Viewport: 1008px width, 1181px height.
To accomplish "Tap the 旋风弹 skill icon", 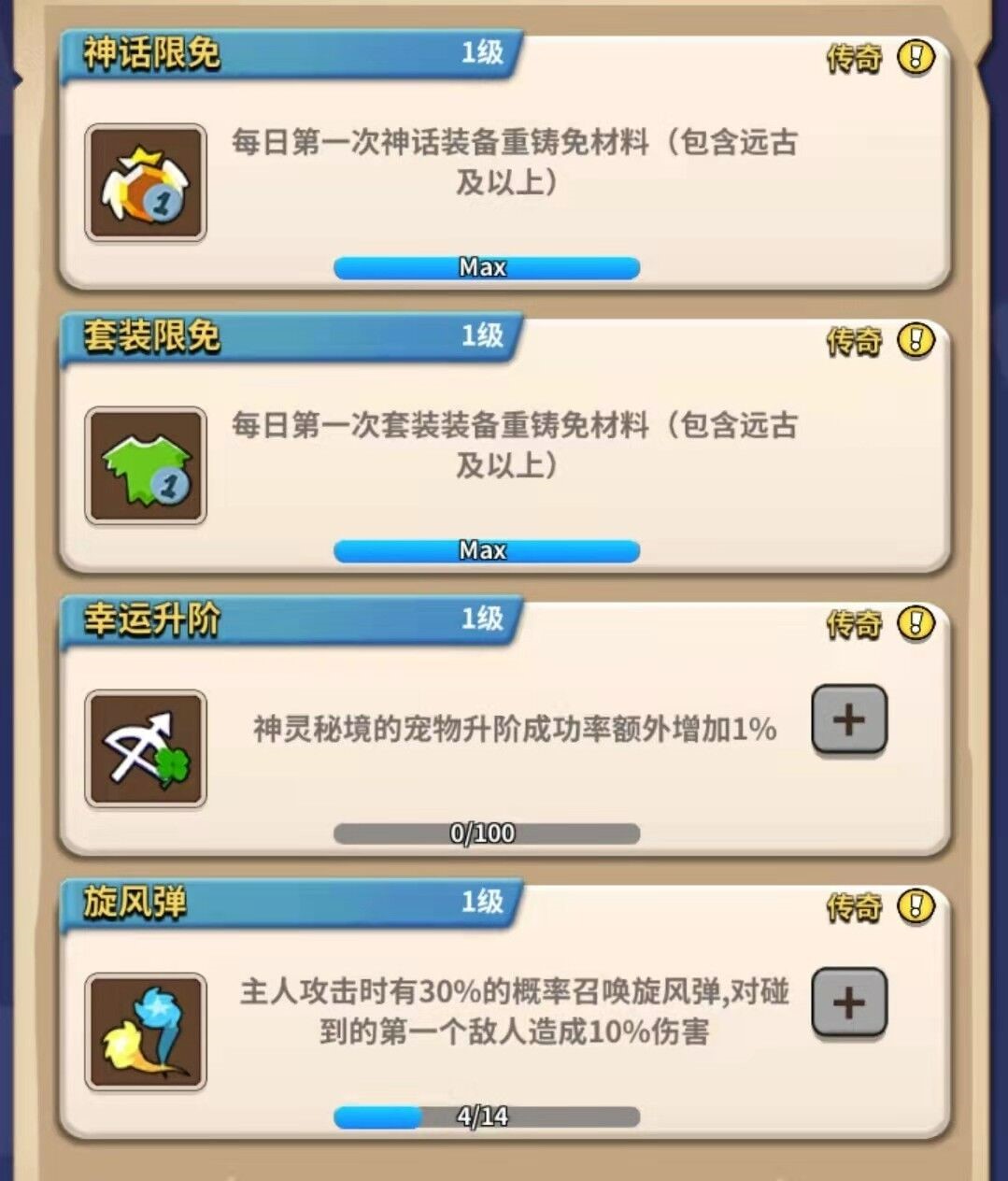I will [x=146, y=1032].
